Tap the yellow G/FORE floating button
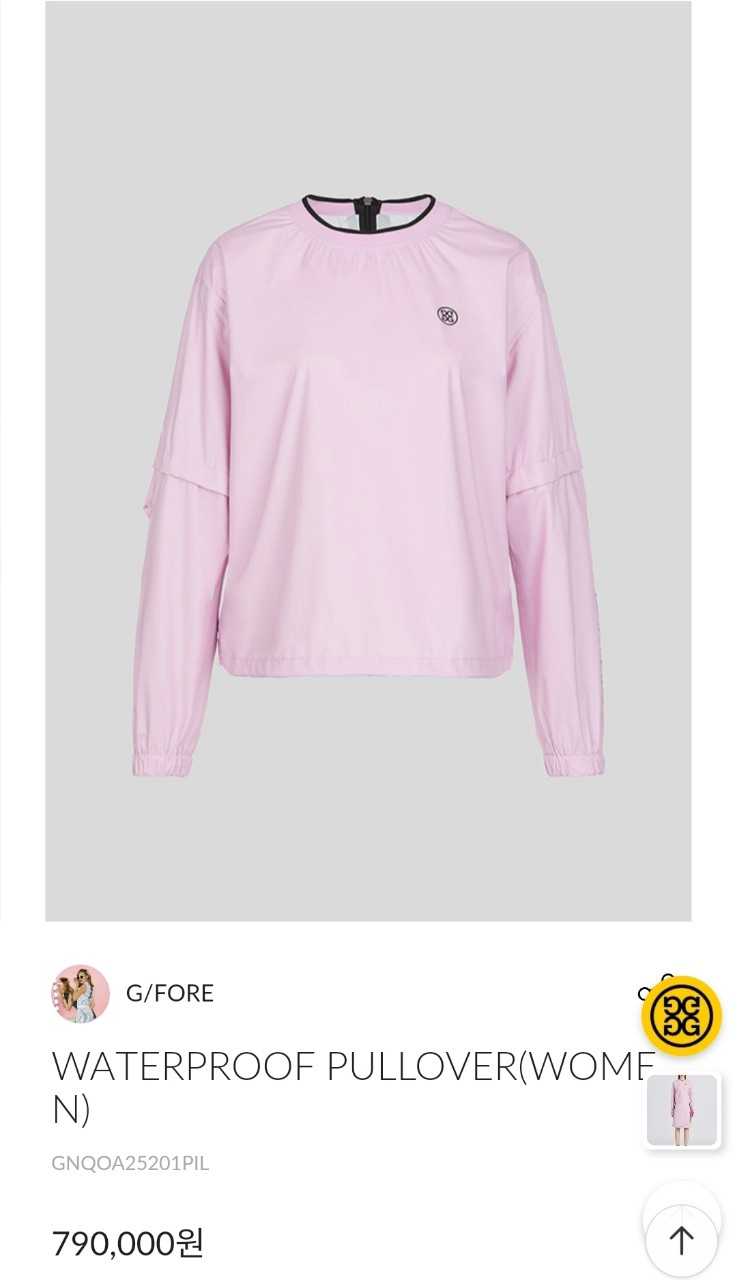 [681, 1016]
